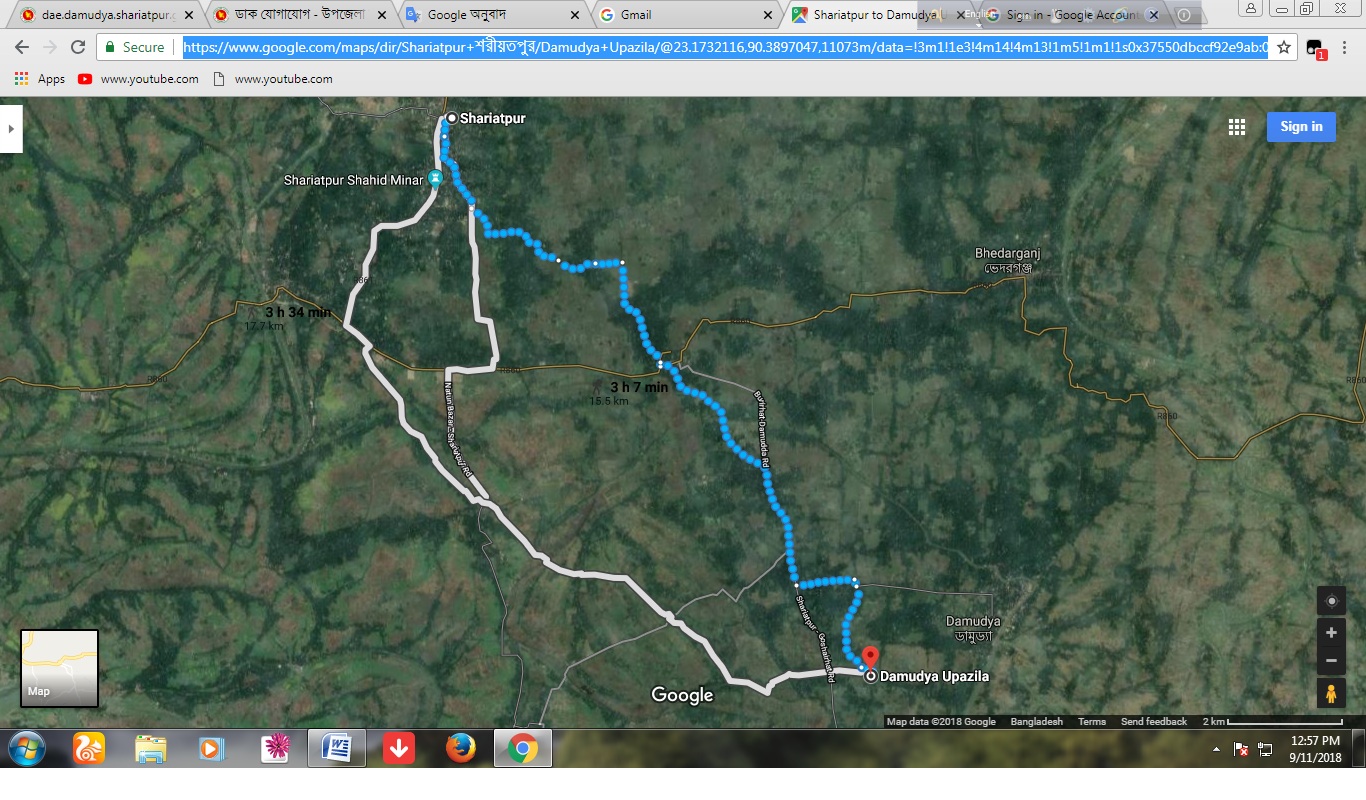This screenshot has height=800, width=1366.
Task: Bookmark this page with the star
Action: pos(1284,47)
